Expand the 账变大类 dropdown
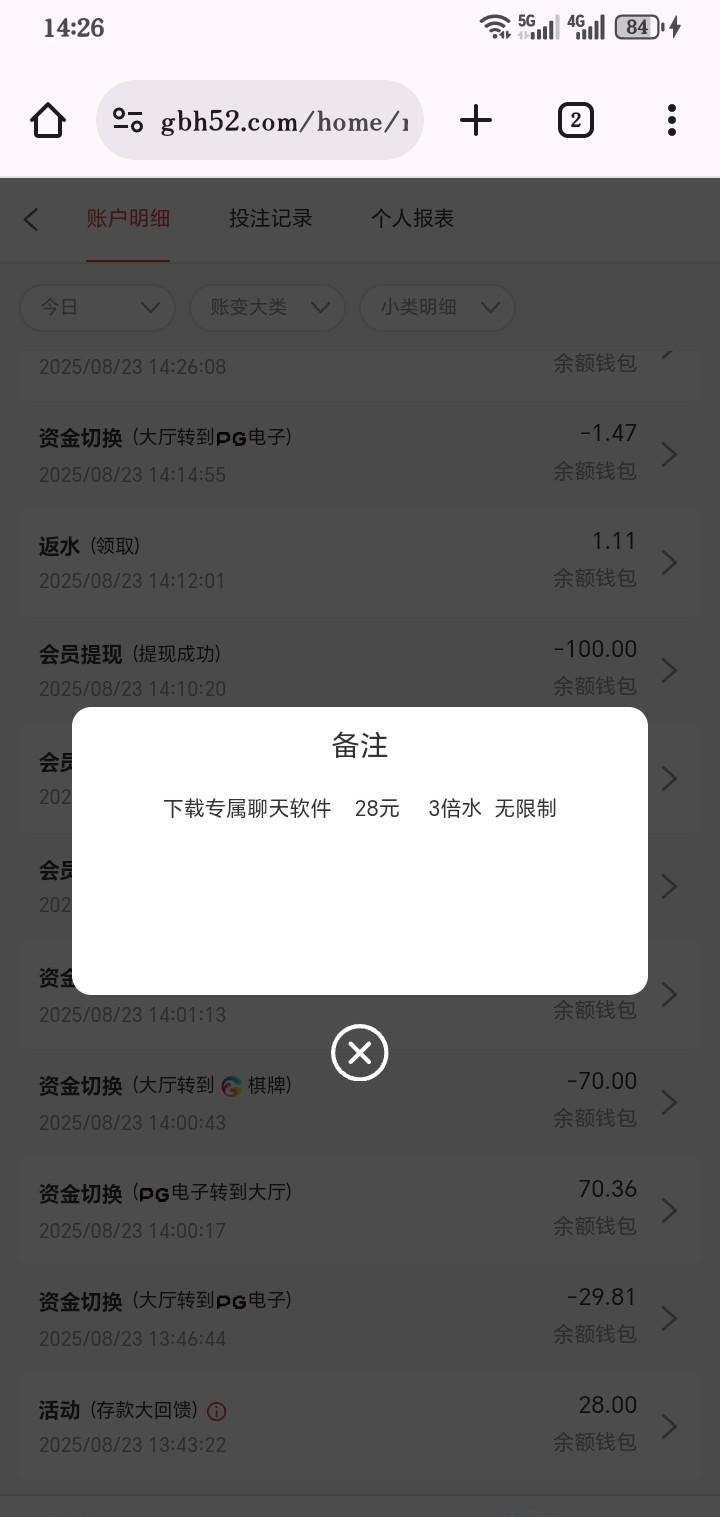Image resolution: width=720 pixels, height=1517 pixels. tap(267, 308)
